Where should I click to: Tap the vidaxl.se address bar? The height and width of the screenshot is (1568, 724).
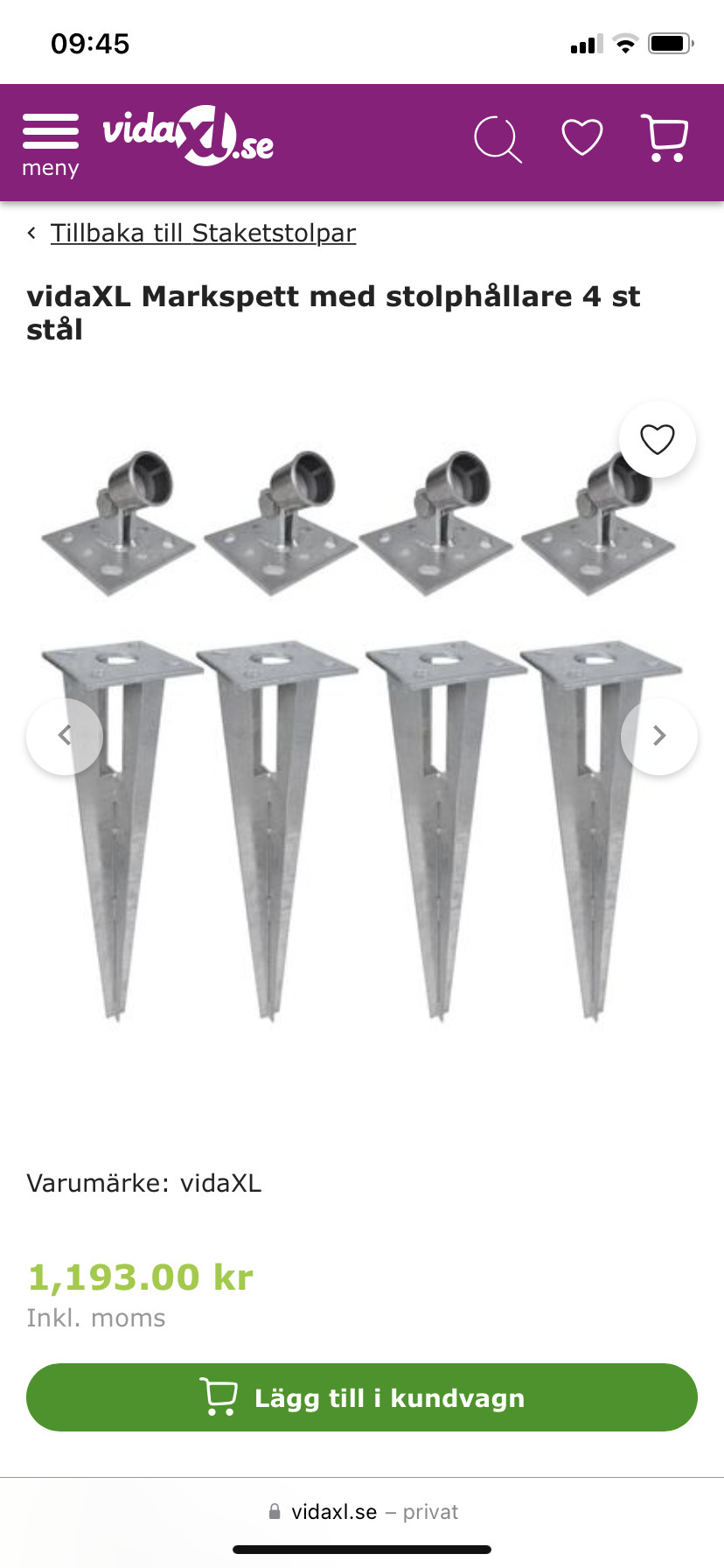click(362, 1511)
